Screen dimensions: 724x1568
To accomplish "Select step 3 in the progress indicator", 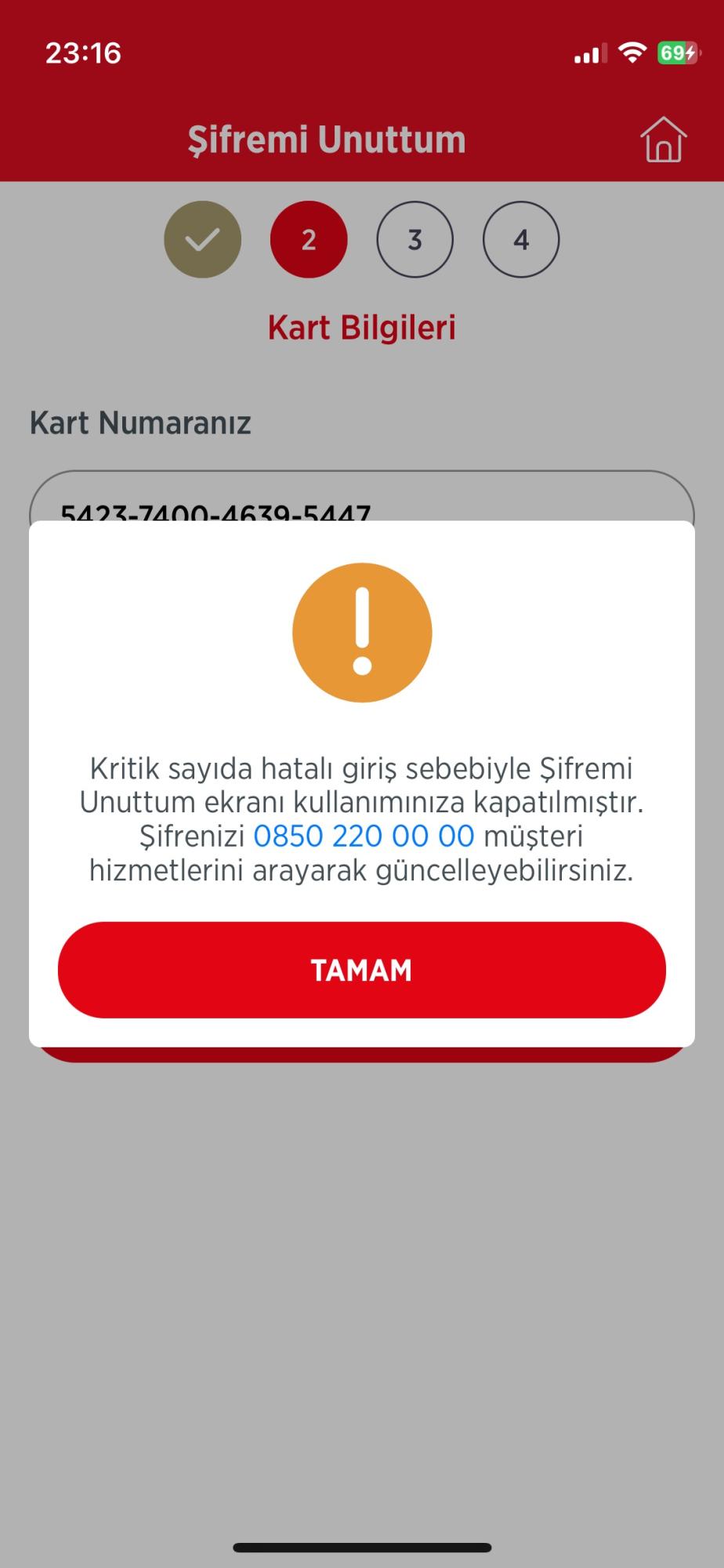I will click(415, 239).
